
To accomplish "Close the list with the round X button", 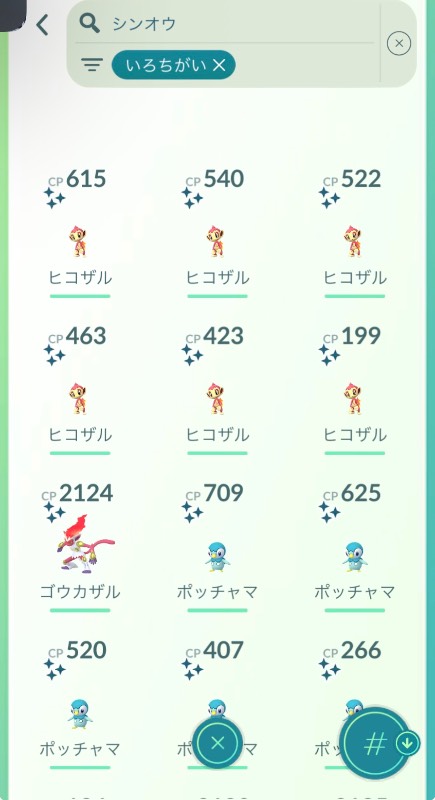I will [218, 743].
